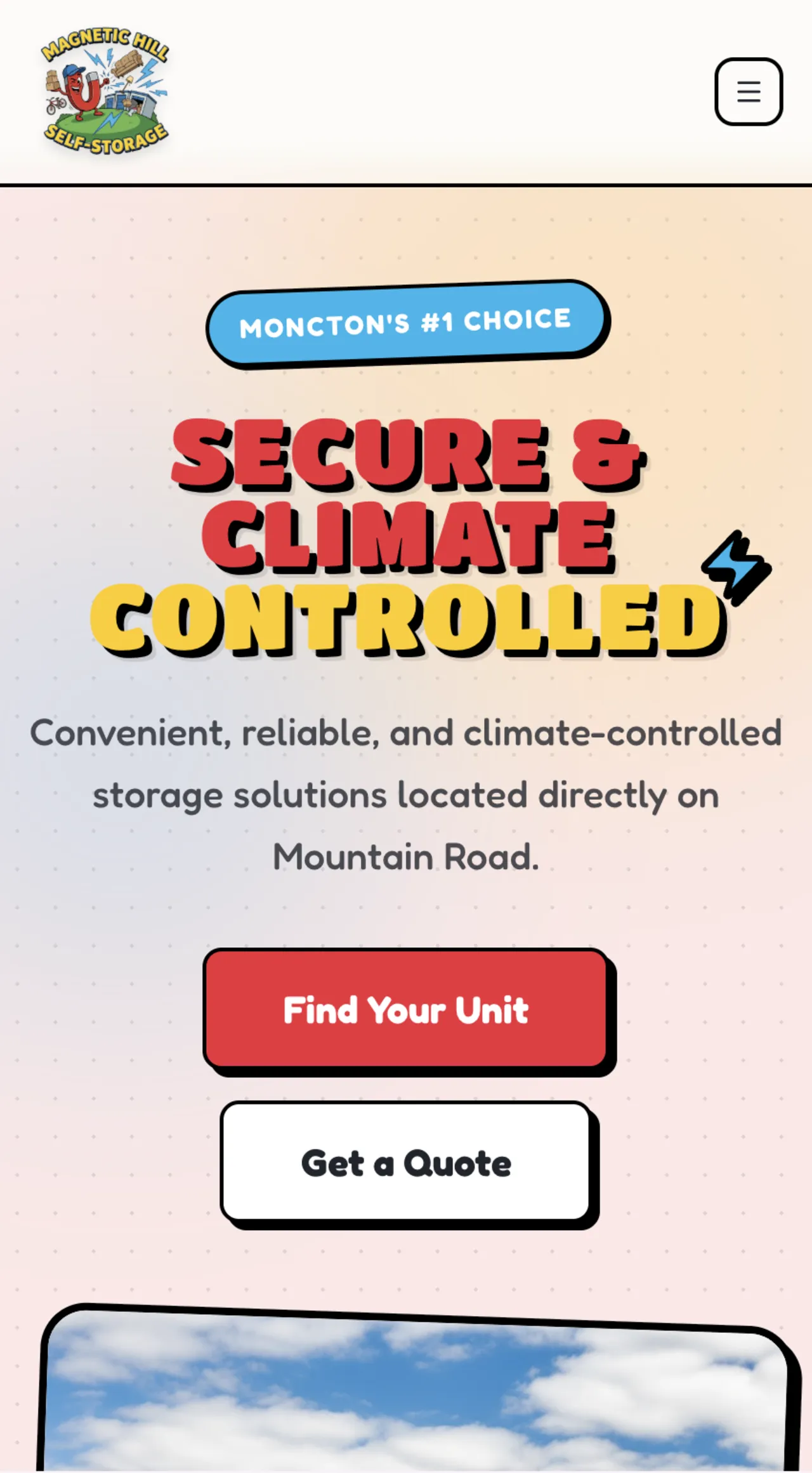Click the Mountain Road text in the description

[406, 856]
